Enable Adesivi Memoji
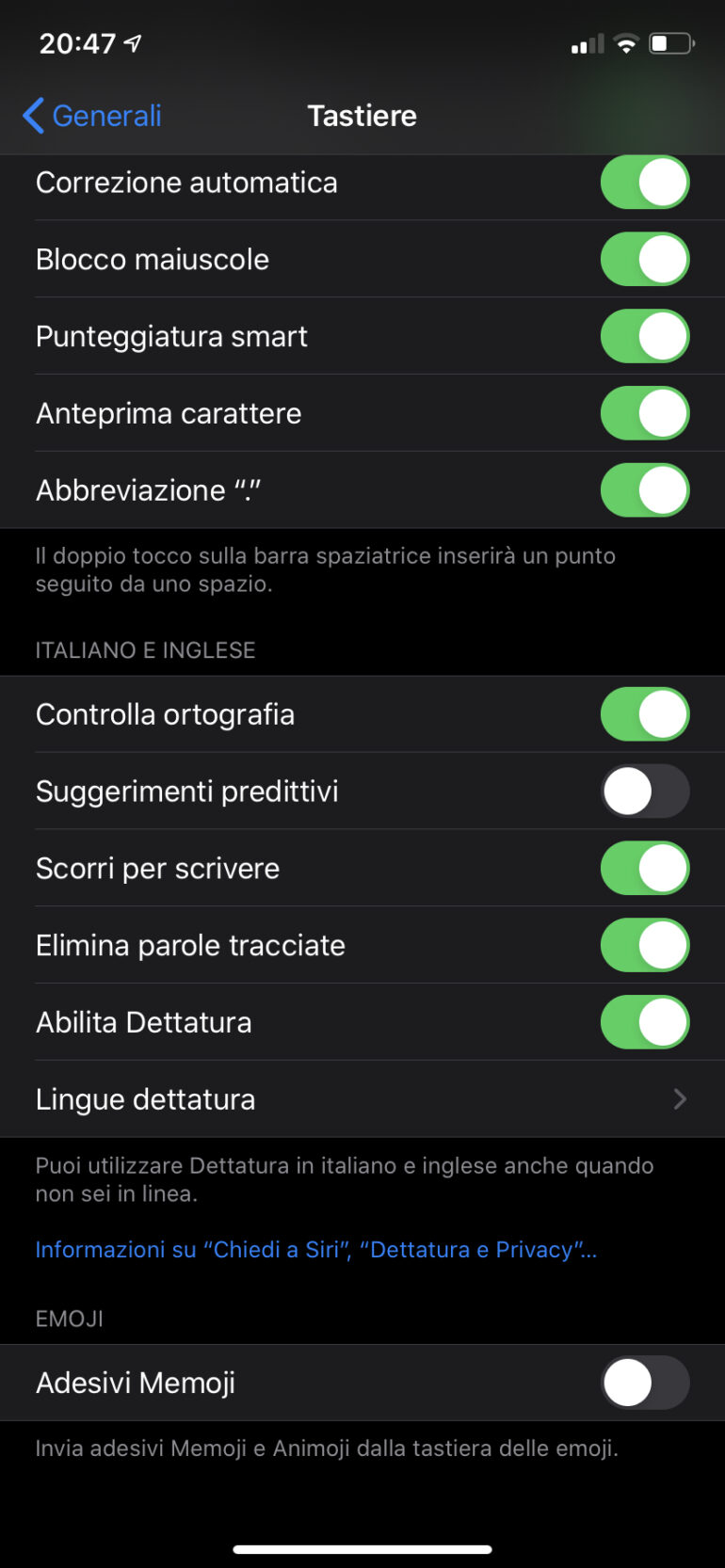The image size is (725, 1568). [644, 1383]
